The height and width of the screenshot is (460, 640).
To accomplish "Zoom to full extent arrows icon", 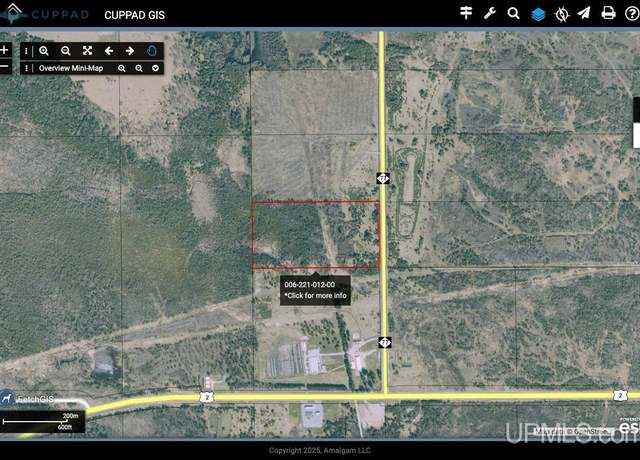I will 87,50.
